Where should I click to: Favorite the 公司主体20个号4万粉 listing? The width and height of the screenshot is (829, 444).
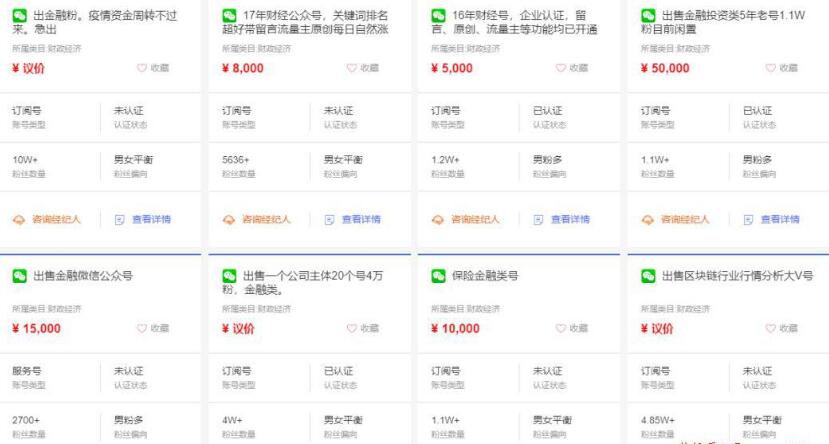coord(362,328)
